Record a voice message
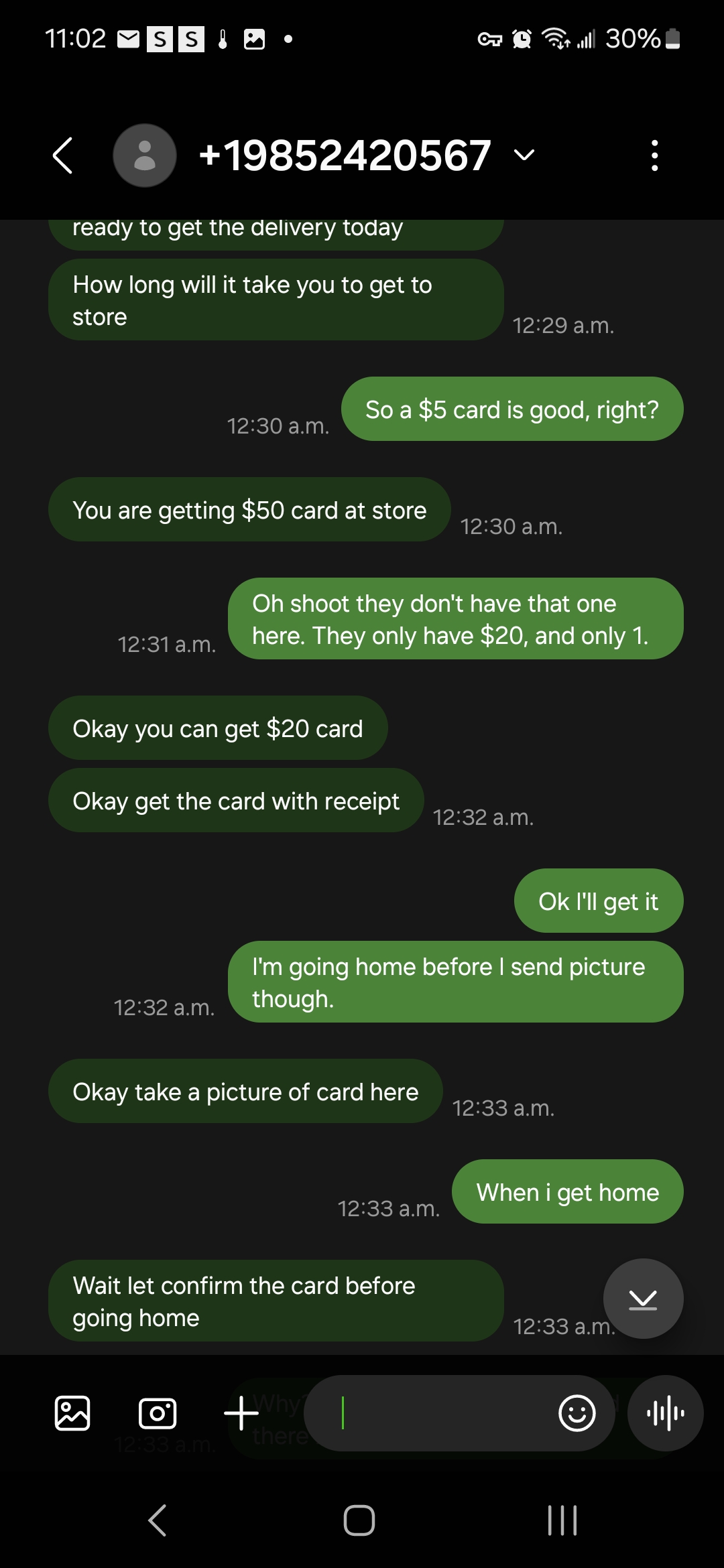This screenshot has width=724, height=1568. click(665, 1414)
